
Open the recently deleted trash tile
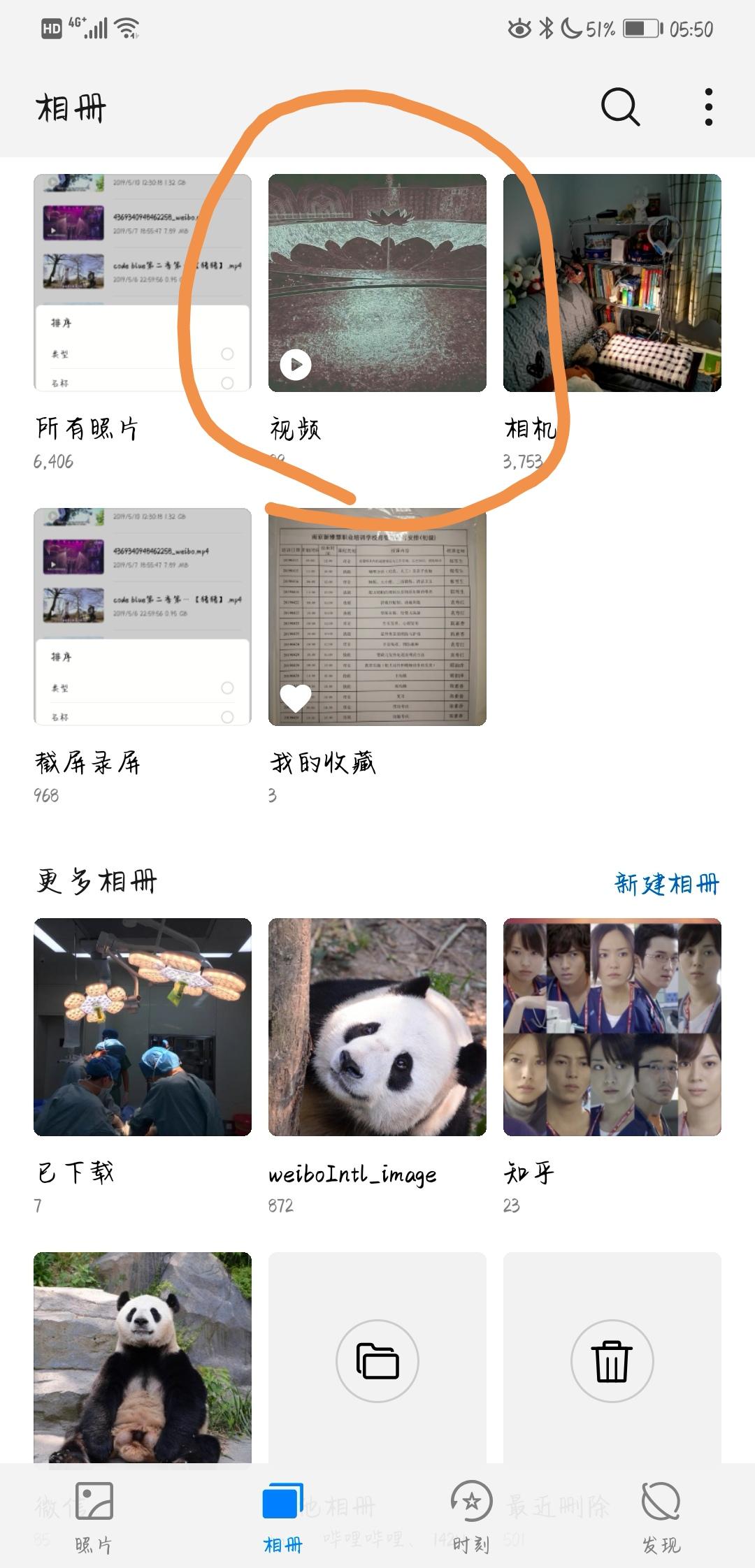click(612, 1360)
